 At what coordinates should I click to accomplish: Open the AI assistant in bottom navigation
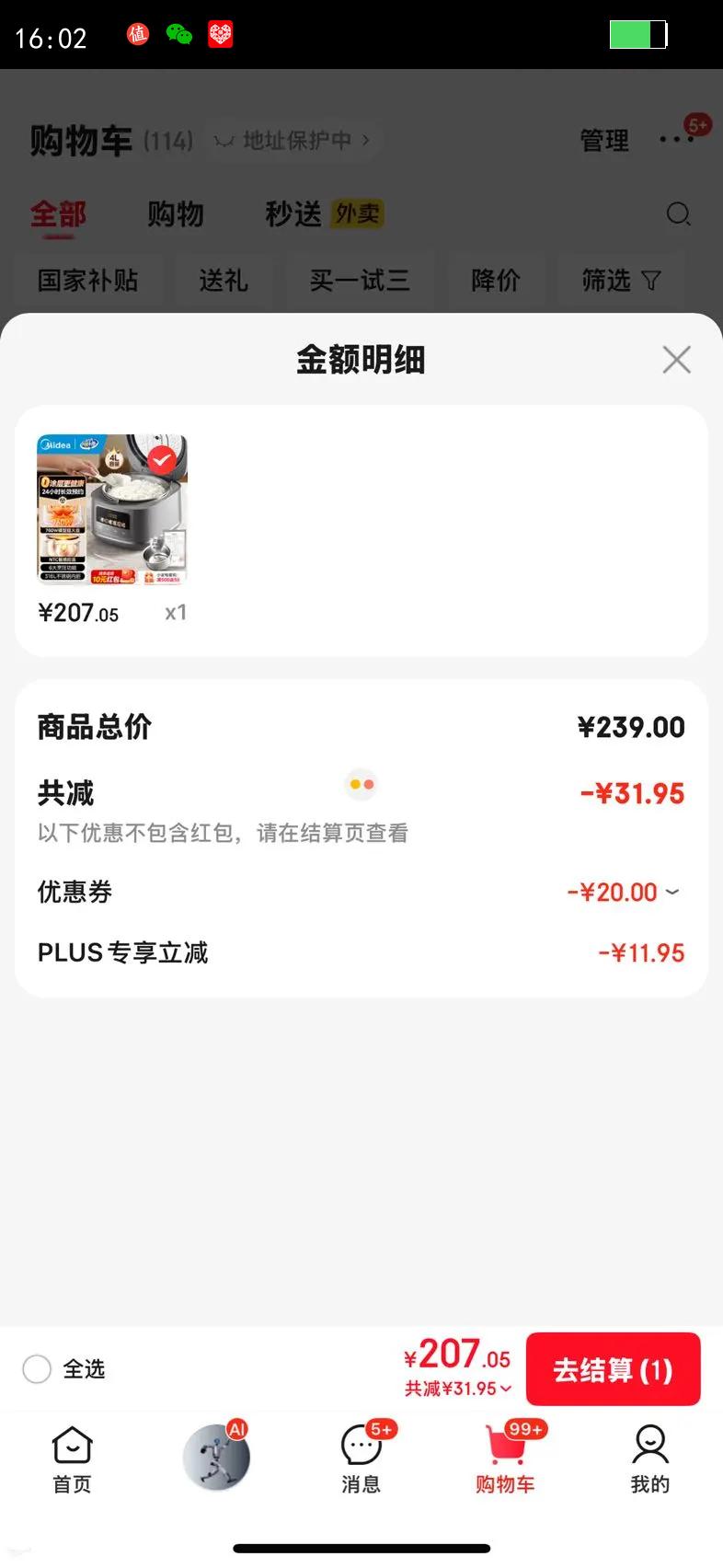pos(216,1458)
